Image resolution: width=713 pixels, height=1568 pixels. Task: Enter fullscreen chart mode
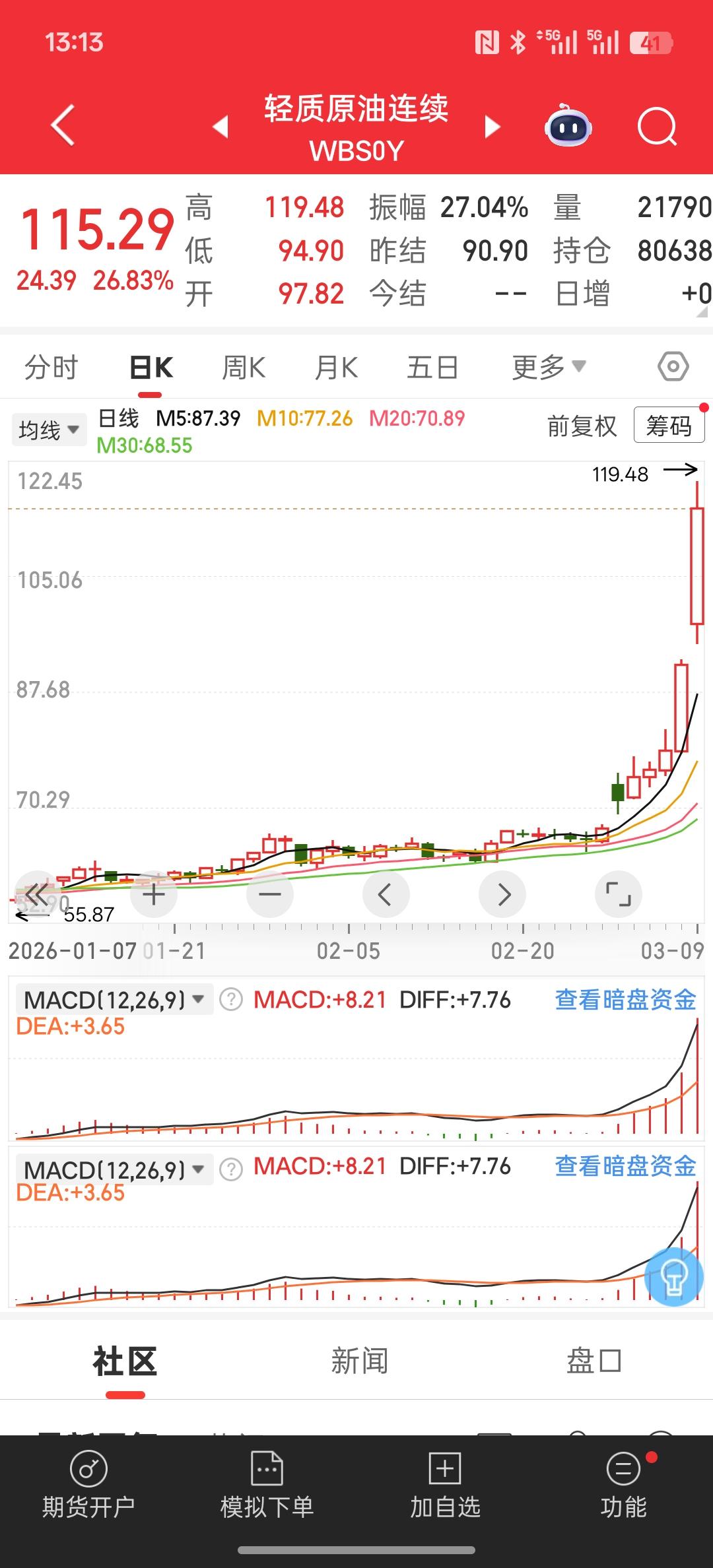click(x=618, y=895)
